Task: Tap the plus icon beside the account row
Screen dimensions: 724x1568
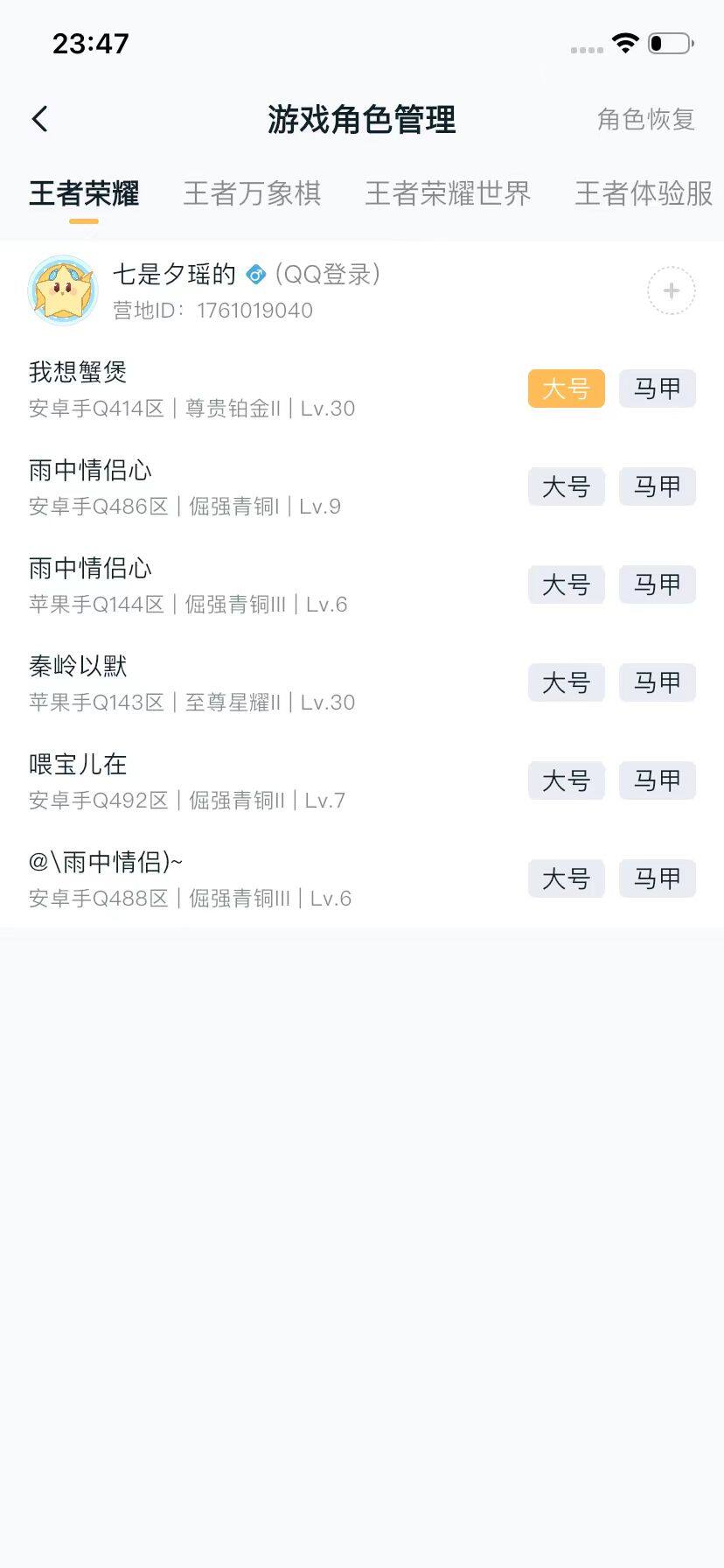Action: click(670, 290)
